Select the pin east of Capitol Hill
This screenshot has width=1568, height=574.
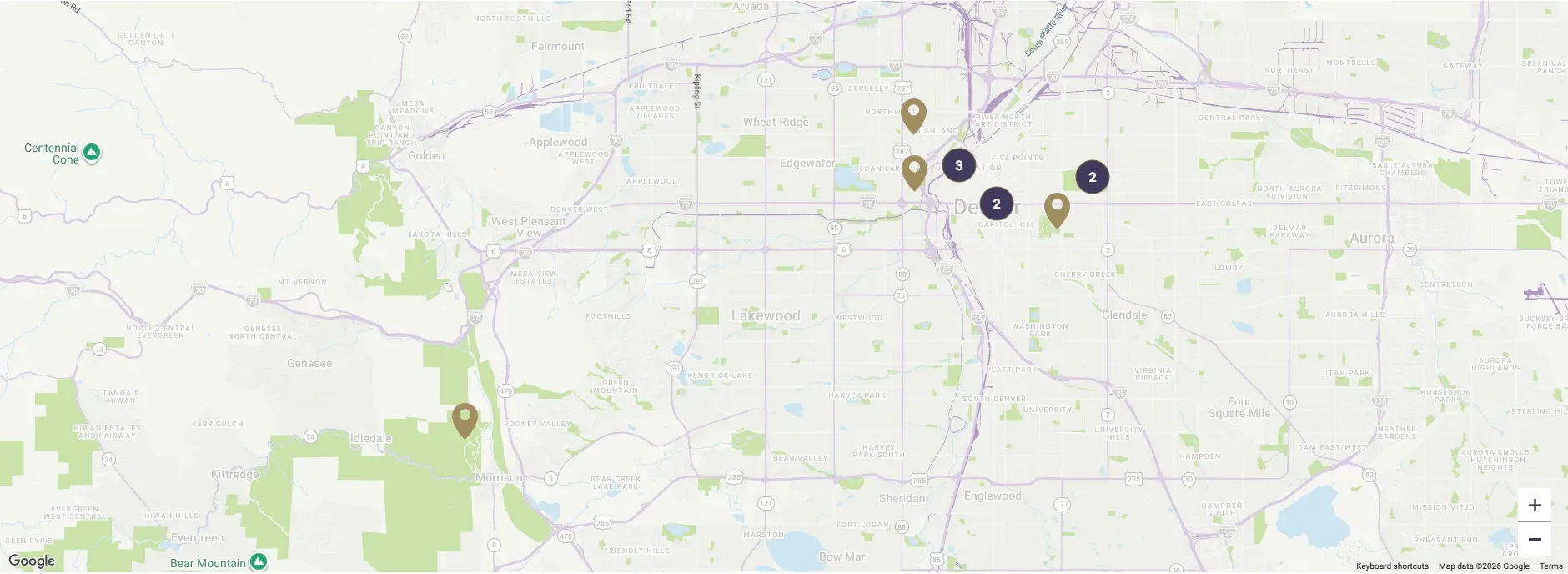1058,211
